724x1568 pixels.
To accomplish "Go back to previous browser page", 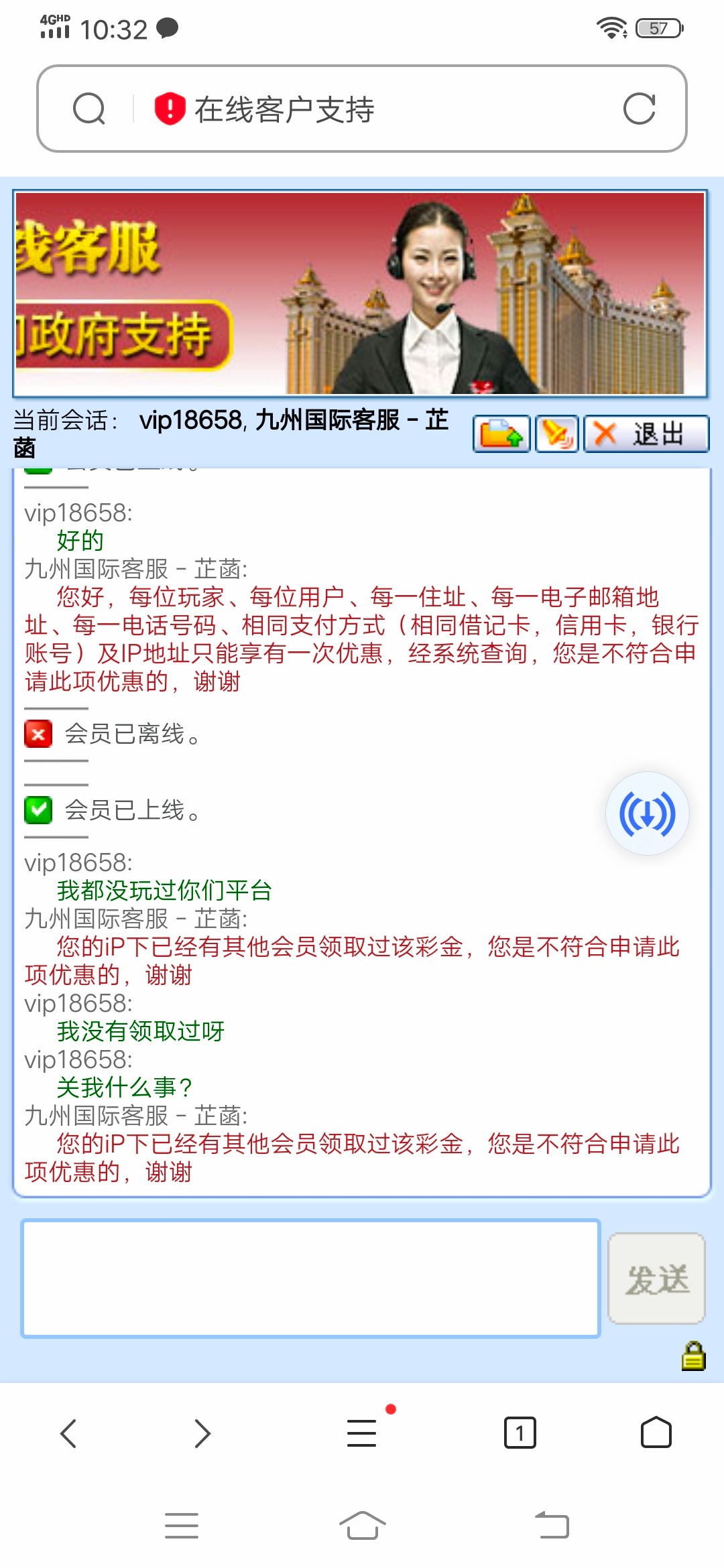I will point(68,1433).
